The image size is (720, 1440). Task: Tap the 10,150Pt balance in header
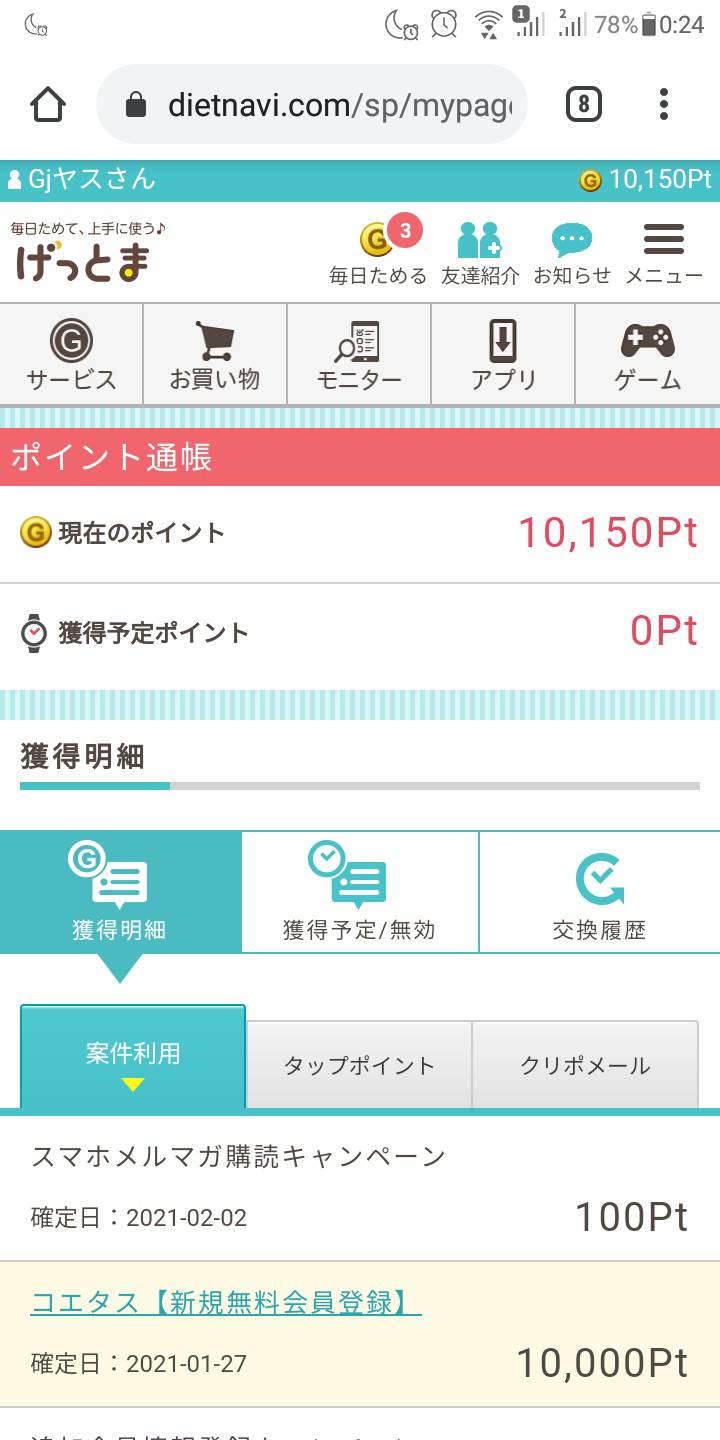pos(646,179)
